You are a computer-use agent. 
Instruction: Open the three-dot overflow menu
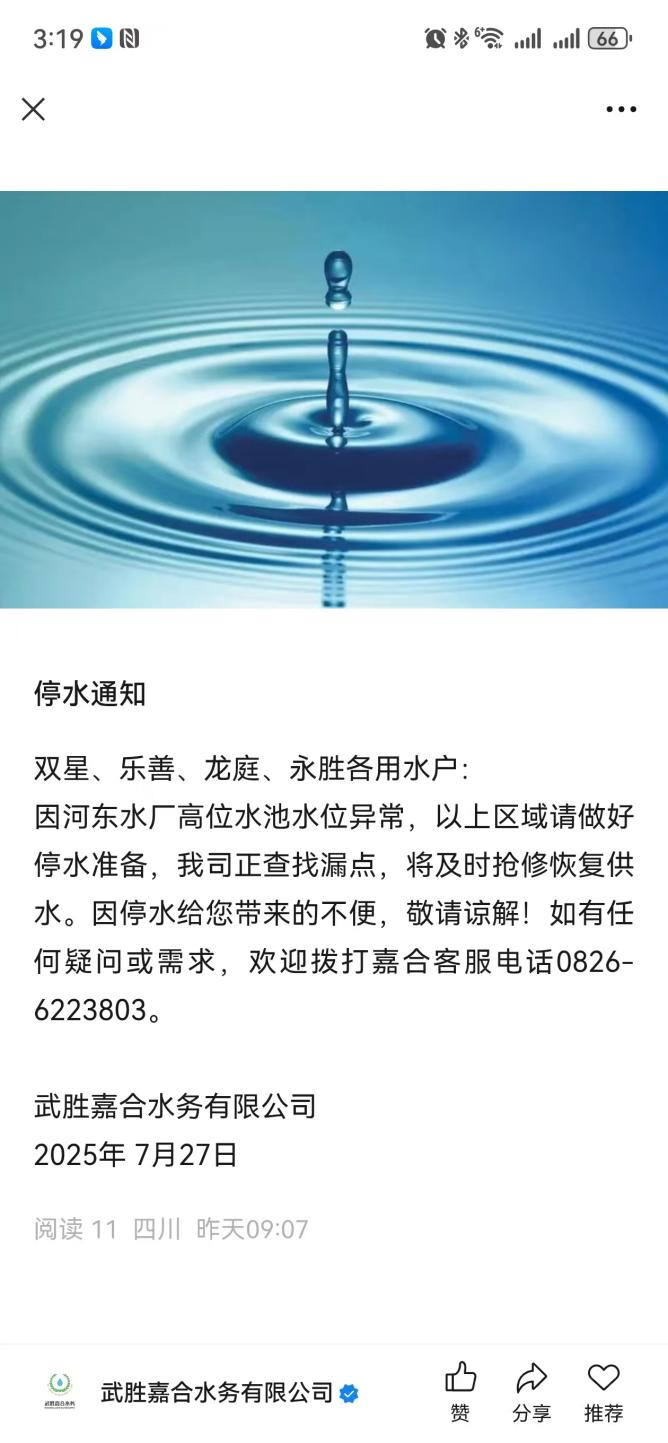click(x=621, y=109)
